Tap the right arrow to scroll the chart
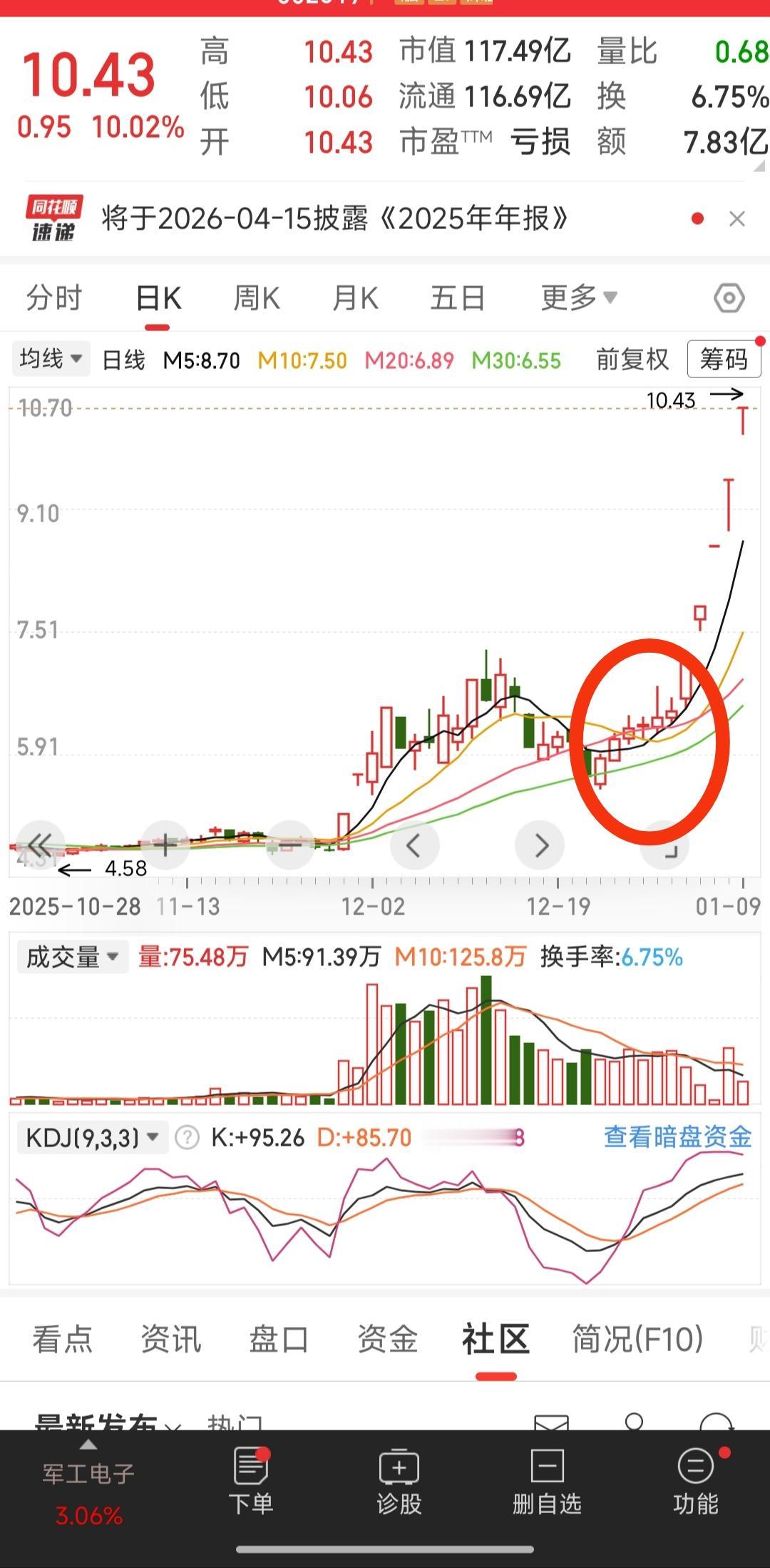Screen dimensions: 770x1568 pyautogui.click(x=540, y=845)
